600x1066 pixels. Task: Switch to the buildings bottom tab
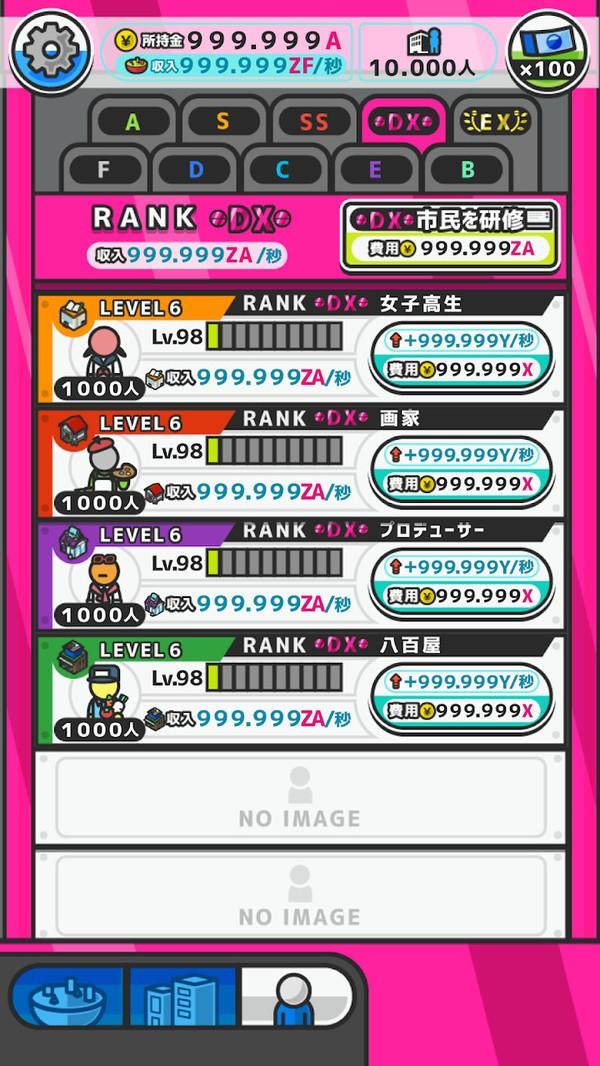[x=182, y=997]
